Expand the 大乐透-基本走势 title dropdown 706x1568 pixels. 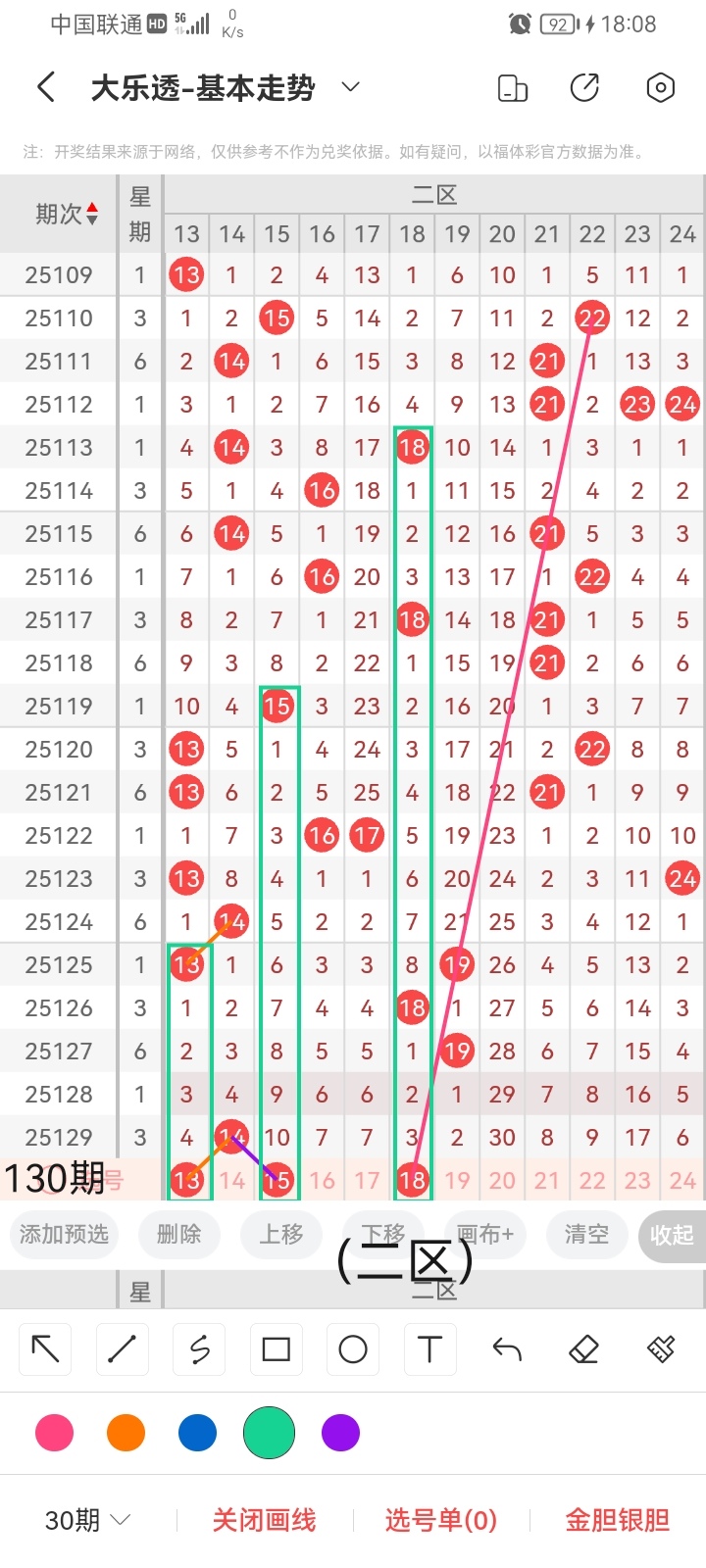pyautogui.click(x=350, y=88)
